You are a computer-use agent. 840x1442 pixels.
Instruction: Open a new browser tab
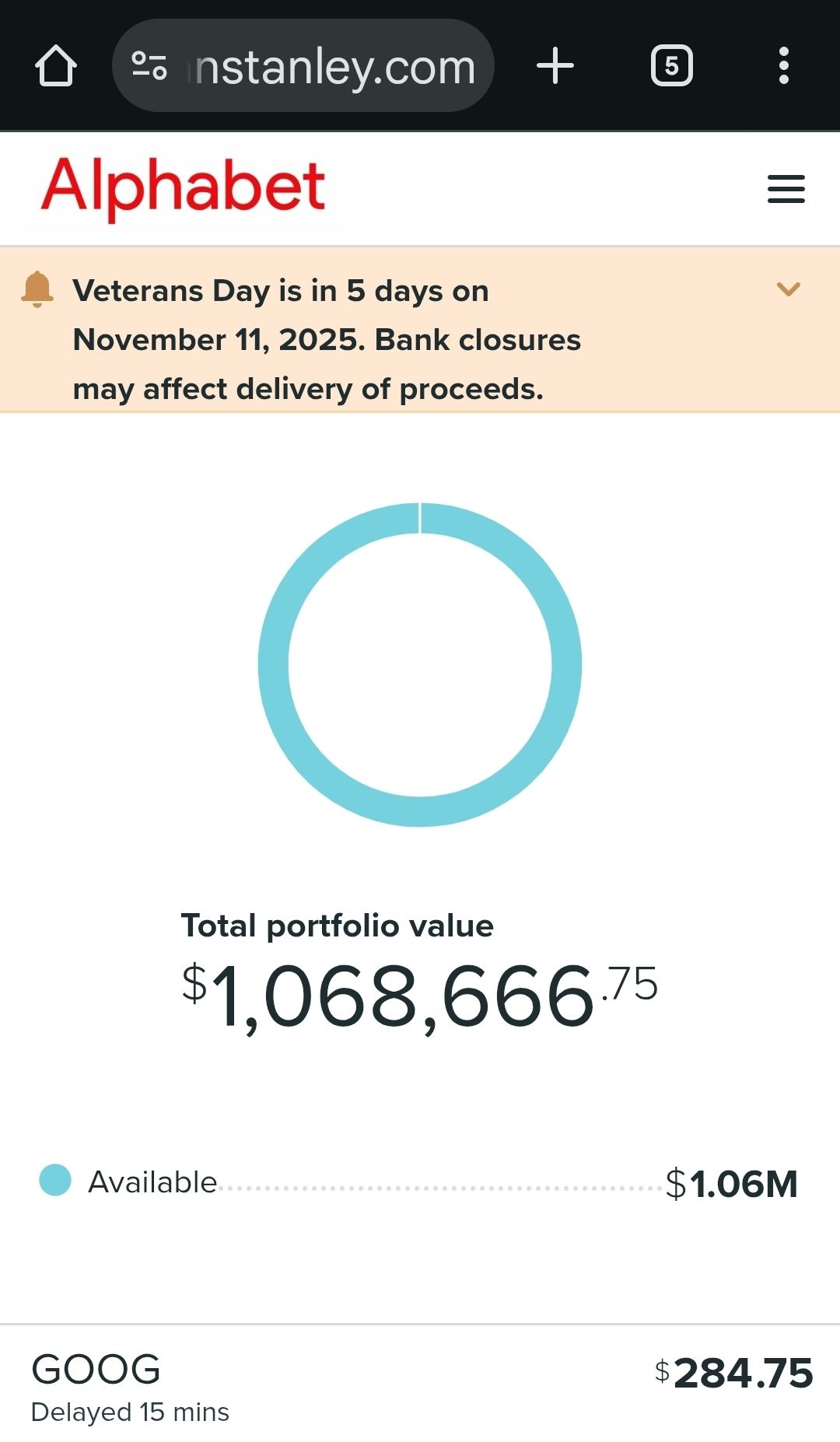pos(555,66)
